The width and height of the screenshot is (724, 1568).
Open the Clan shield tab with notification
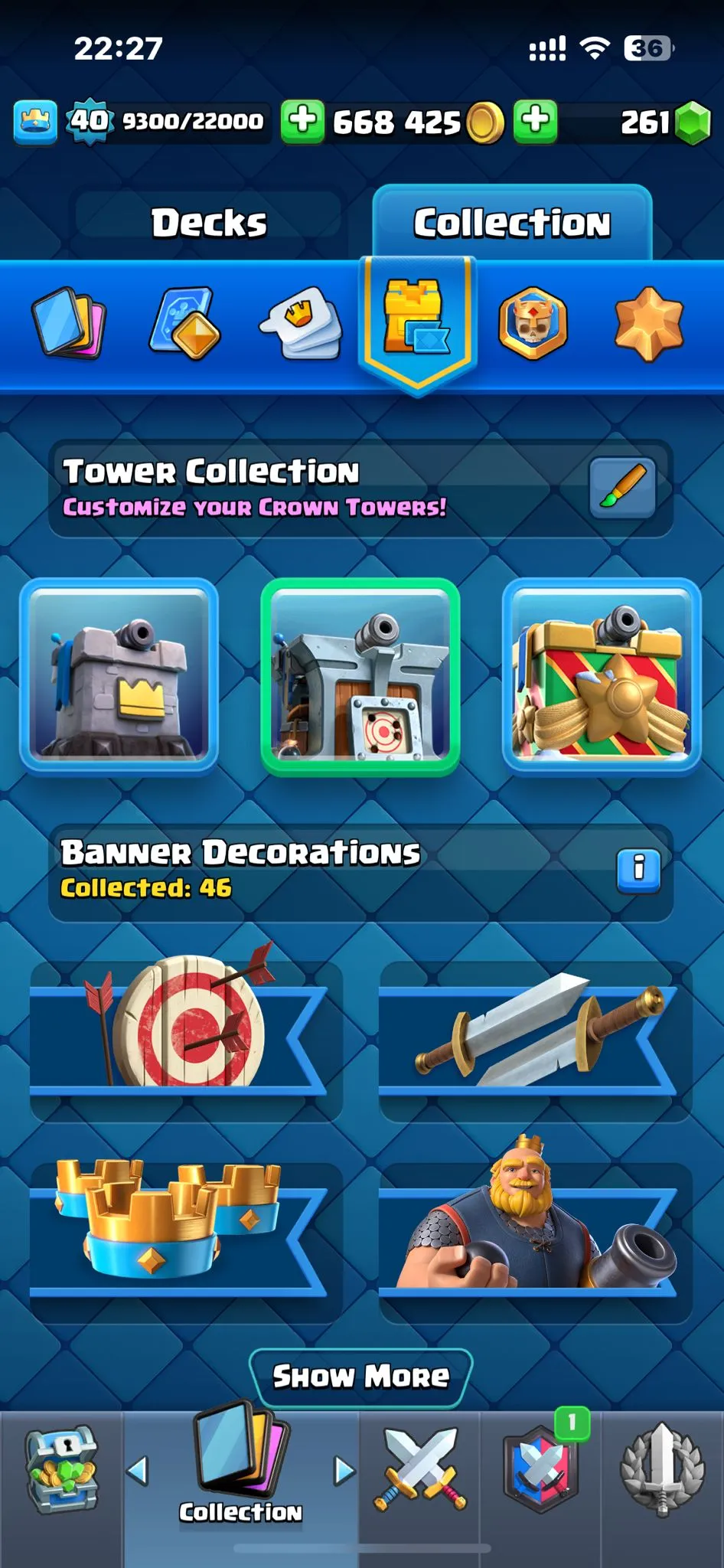(x=541, y=1468)
